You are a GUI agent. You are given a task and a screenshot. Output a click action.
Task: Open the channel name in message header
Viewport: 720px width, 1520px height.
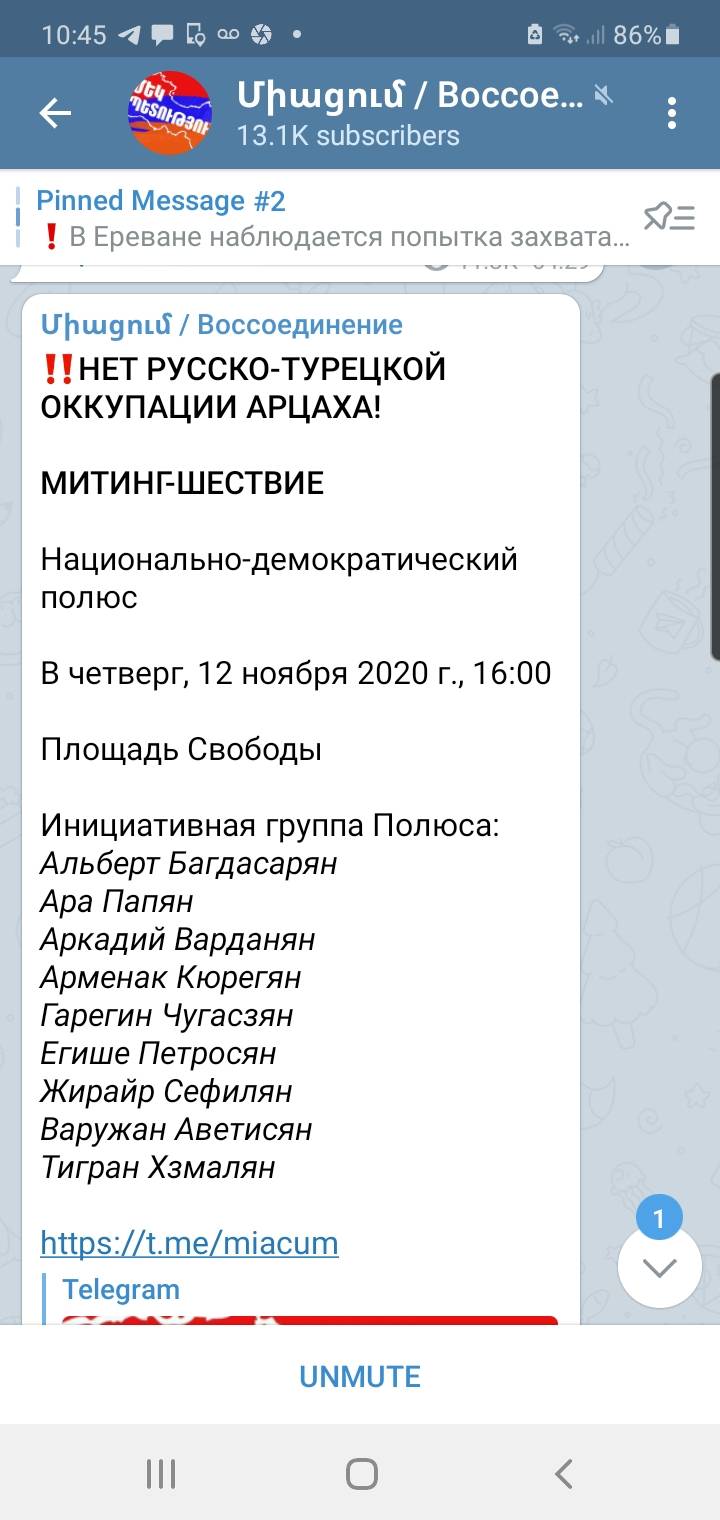(221, 324)
